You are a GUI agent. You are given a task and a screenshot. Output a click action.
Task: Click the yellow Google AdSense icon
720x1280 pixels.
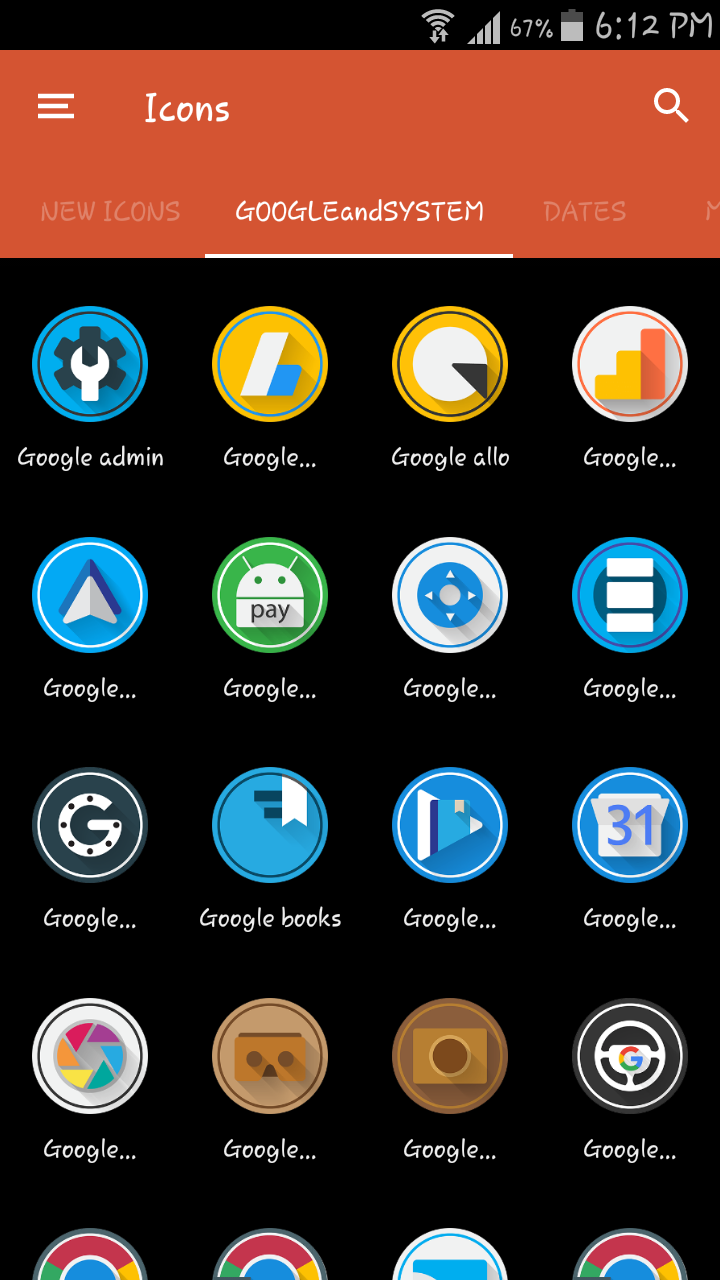[x=270, y=363]
